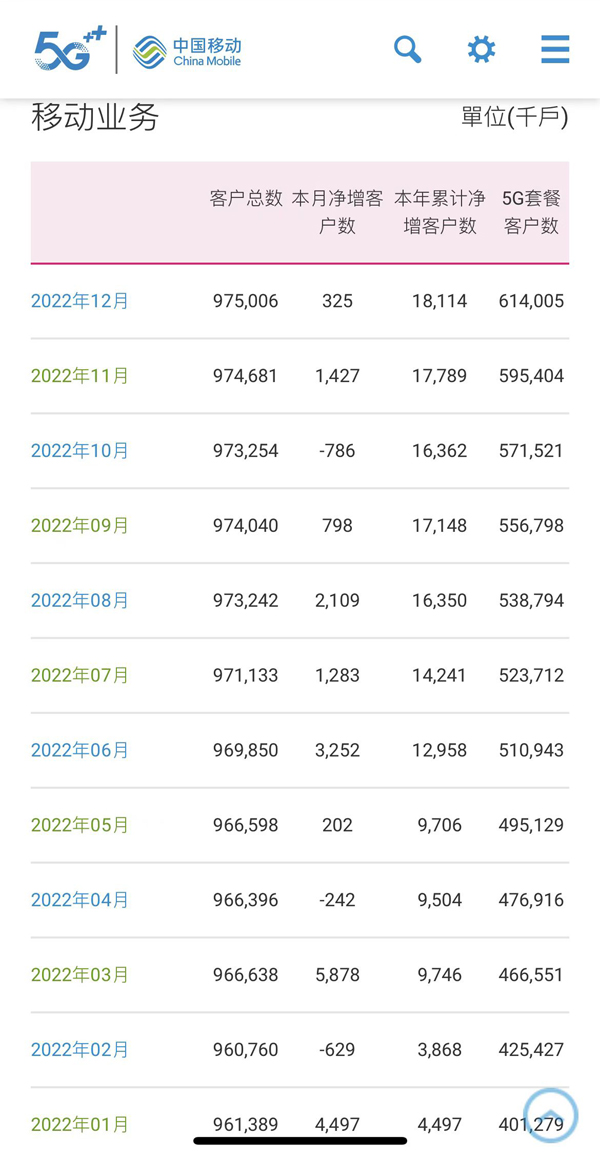Open the settings gear icon

[481, 49]
